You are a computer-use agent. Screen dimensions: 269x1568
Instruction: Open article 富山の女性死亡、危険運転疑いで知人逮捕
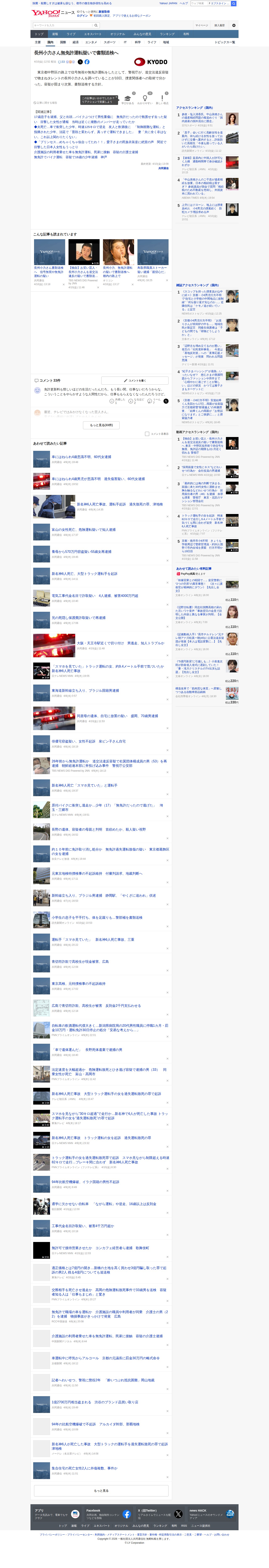point(84,530)
